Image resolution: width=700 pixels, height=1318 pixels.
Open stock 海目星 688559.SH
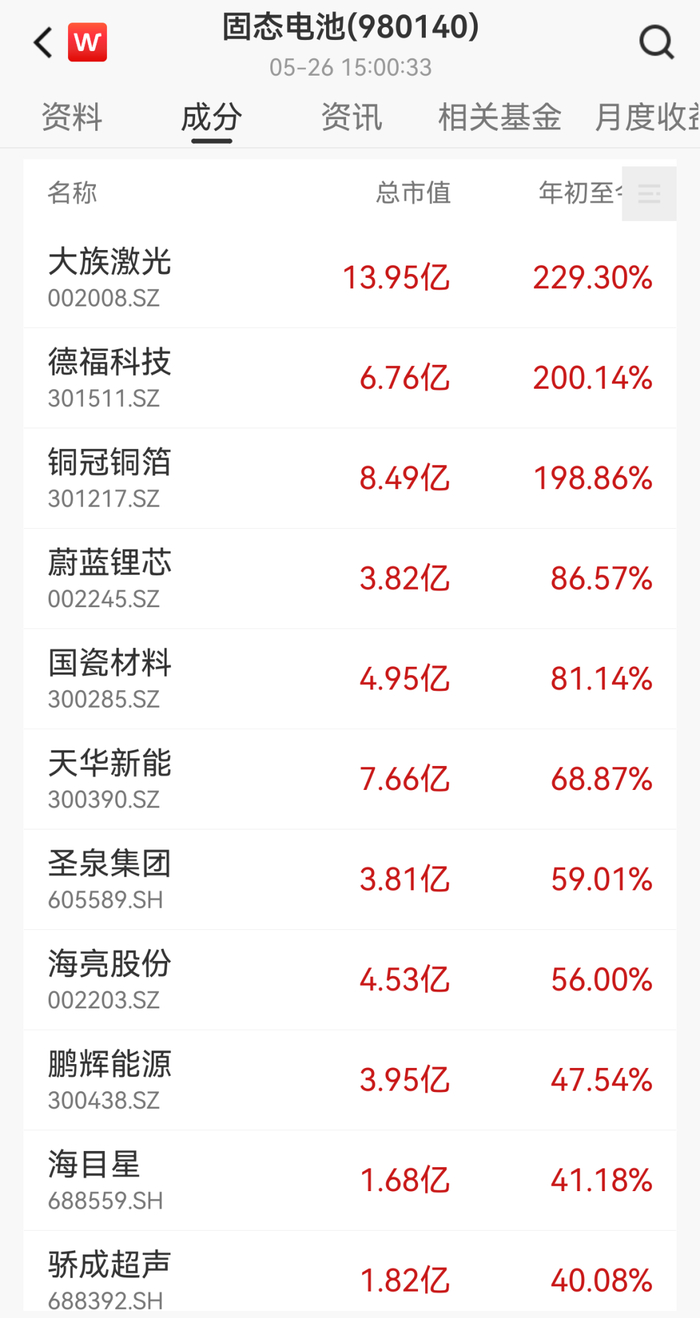pos(350,1180)
